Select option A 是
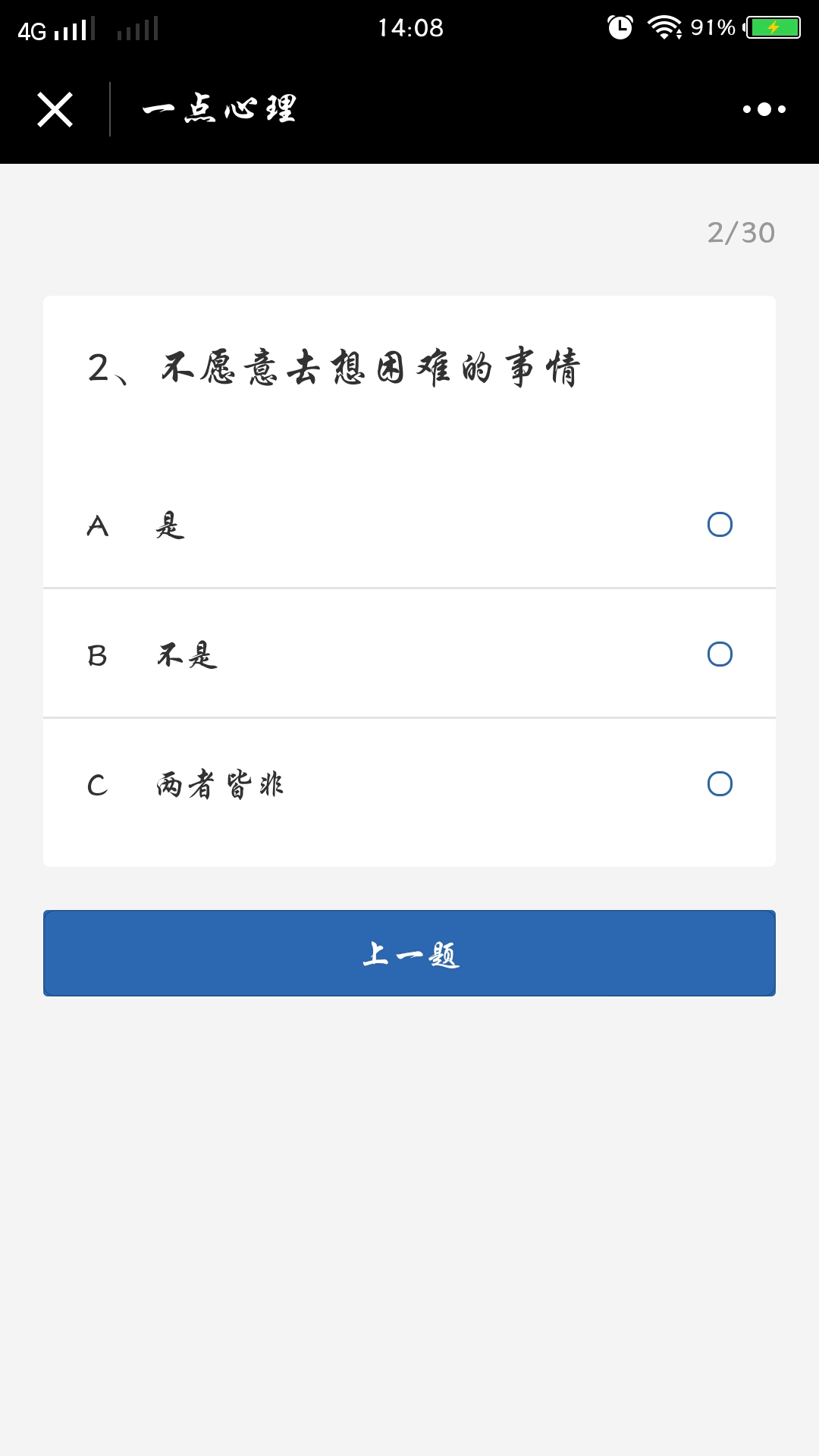Viewport: 819px width, 1456px height. coord(409,525)
